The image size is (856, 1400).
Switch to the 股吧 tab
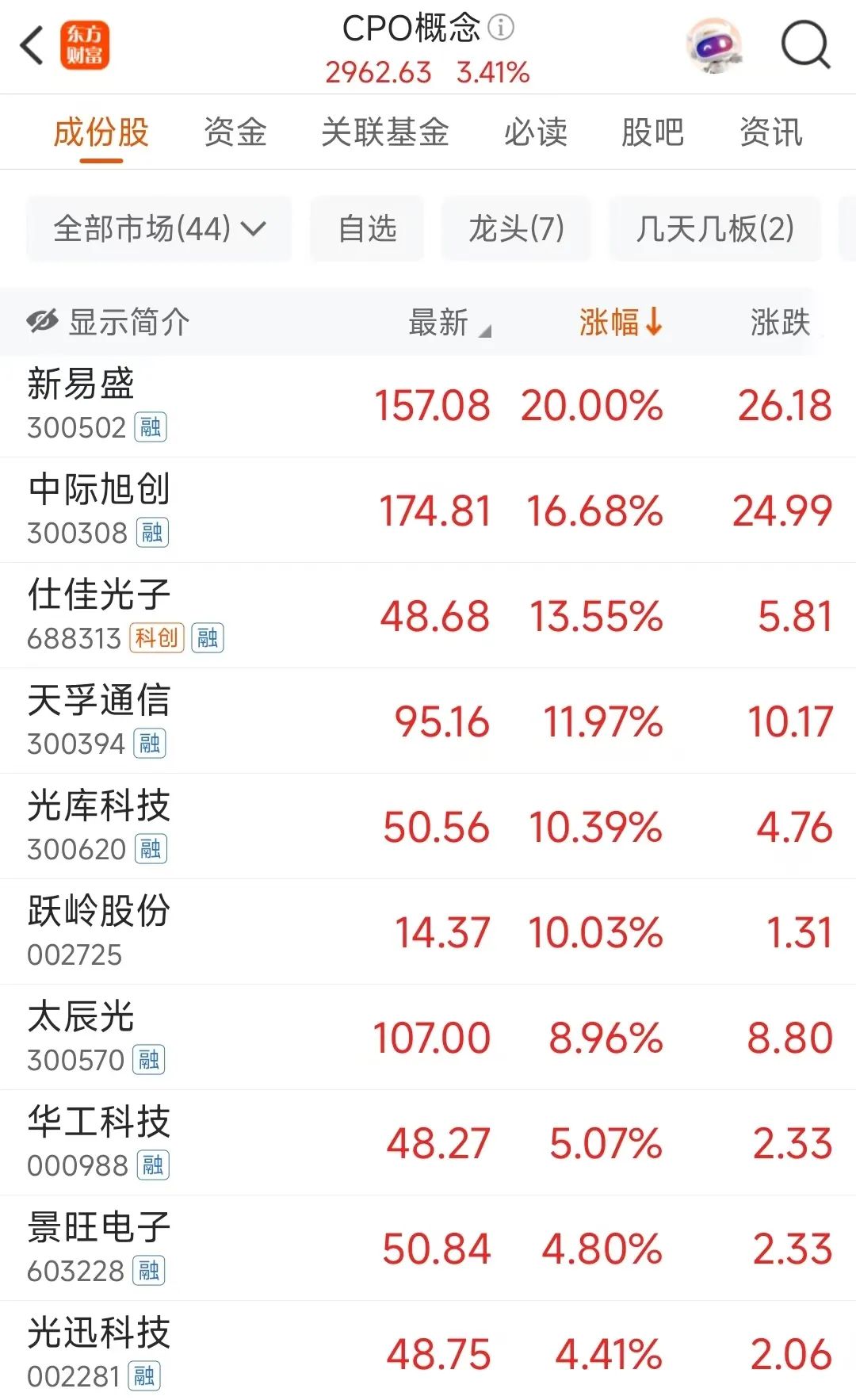[x=652, y=132]
